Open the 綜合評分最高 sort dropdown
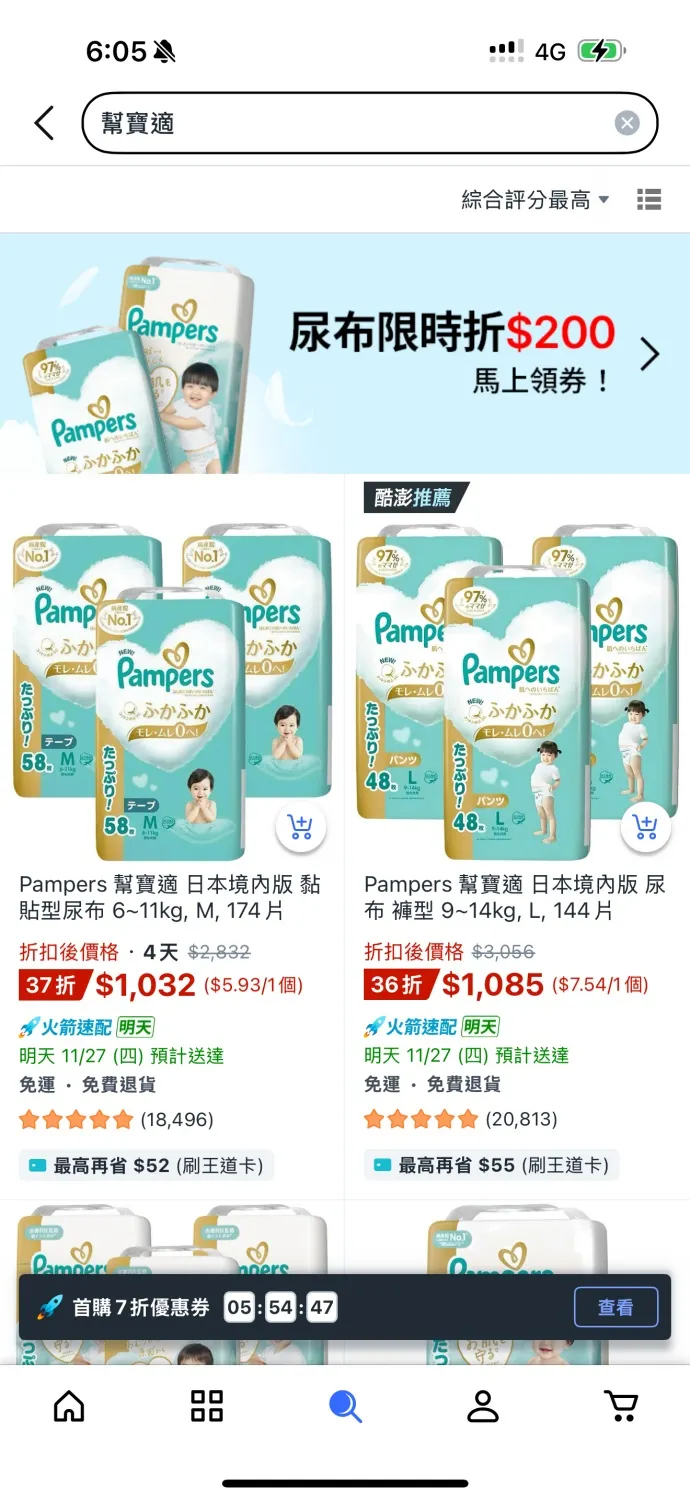 (x=535, y=200)
